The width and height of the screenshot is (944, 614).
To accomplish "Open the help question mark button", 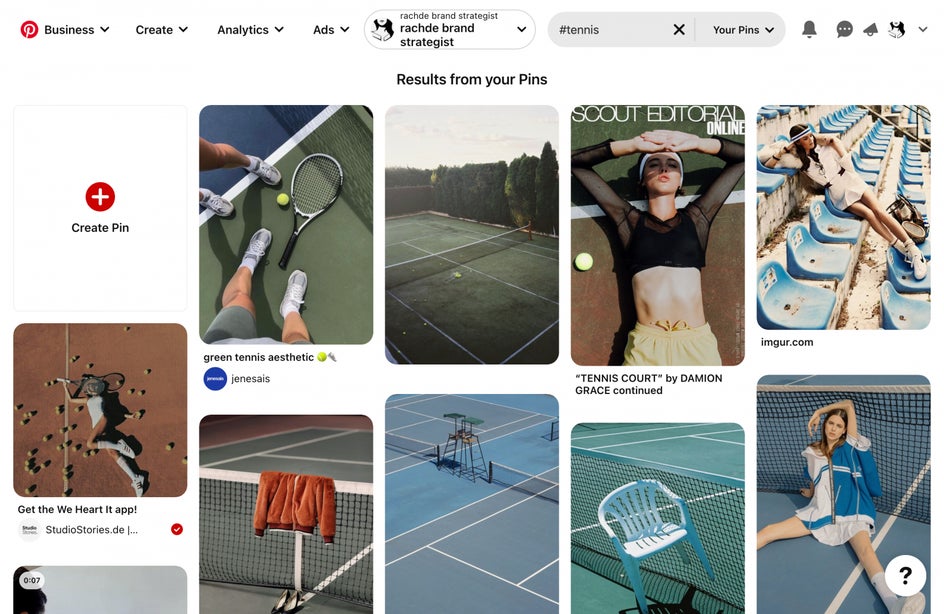I will [905, 575].
